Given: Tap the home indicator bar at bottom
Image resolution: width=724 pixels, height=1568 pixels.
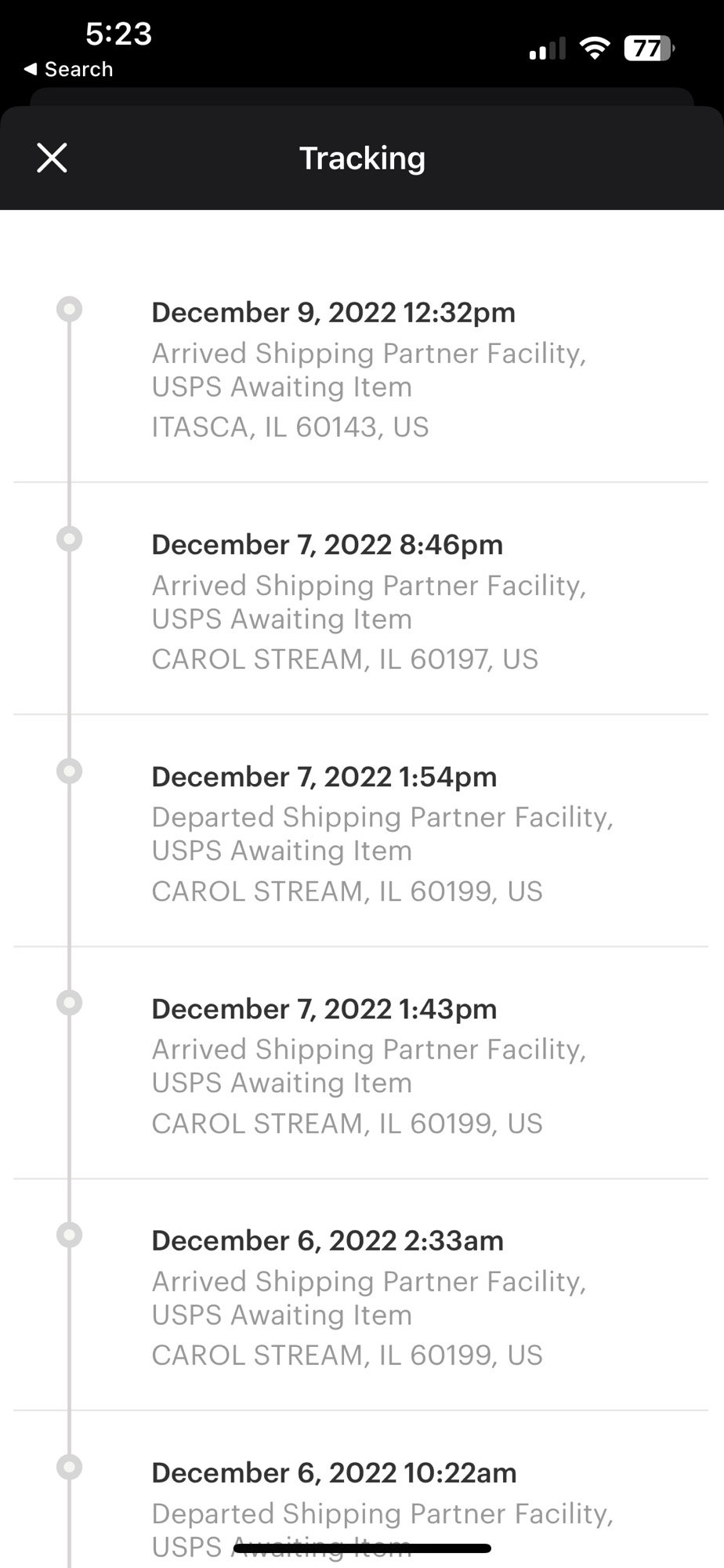Looking at the screenshot, I should (361, 1546).
